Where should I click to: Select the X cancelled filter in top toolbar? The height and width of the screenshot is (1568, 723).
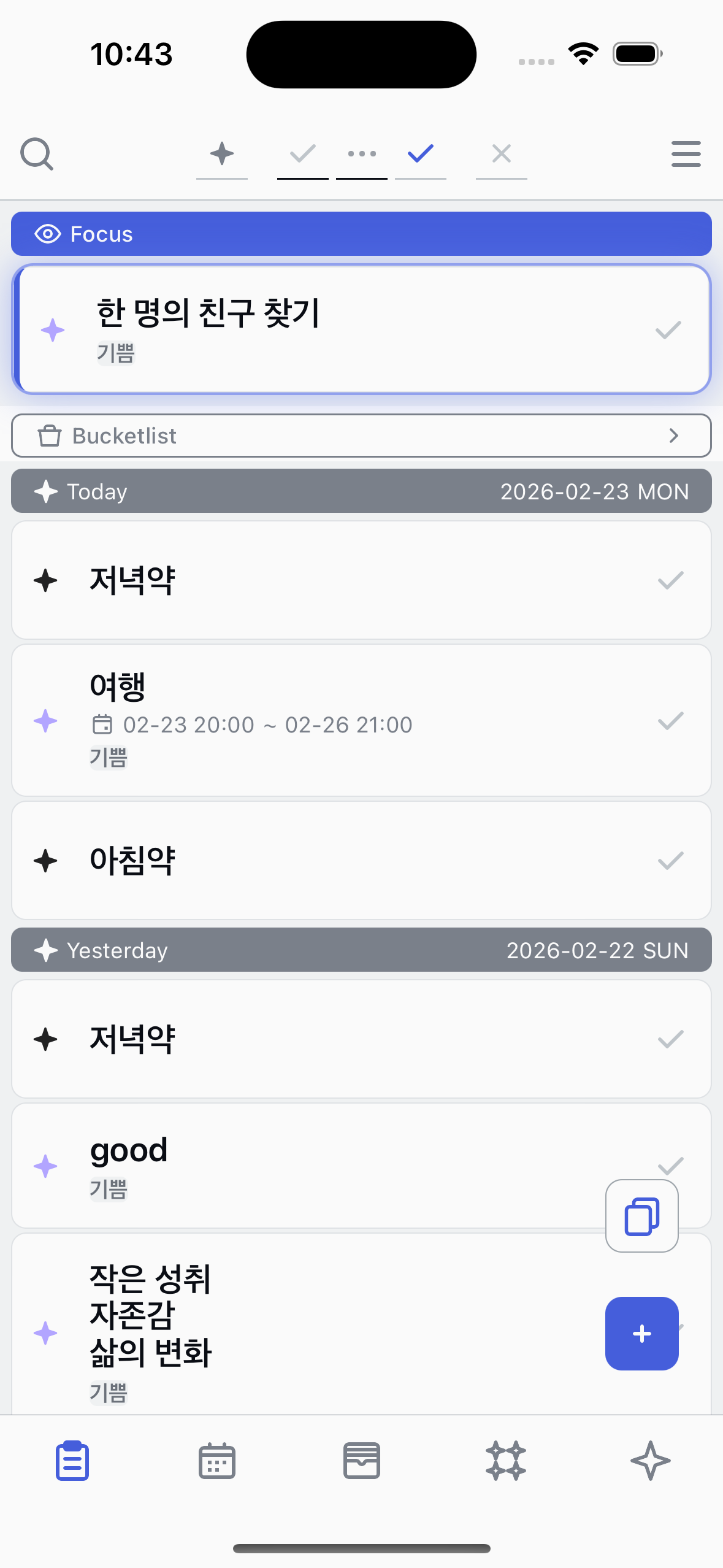coord(501,154)
